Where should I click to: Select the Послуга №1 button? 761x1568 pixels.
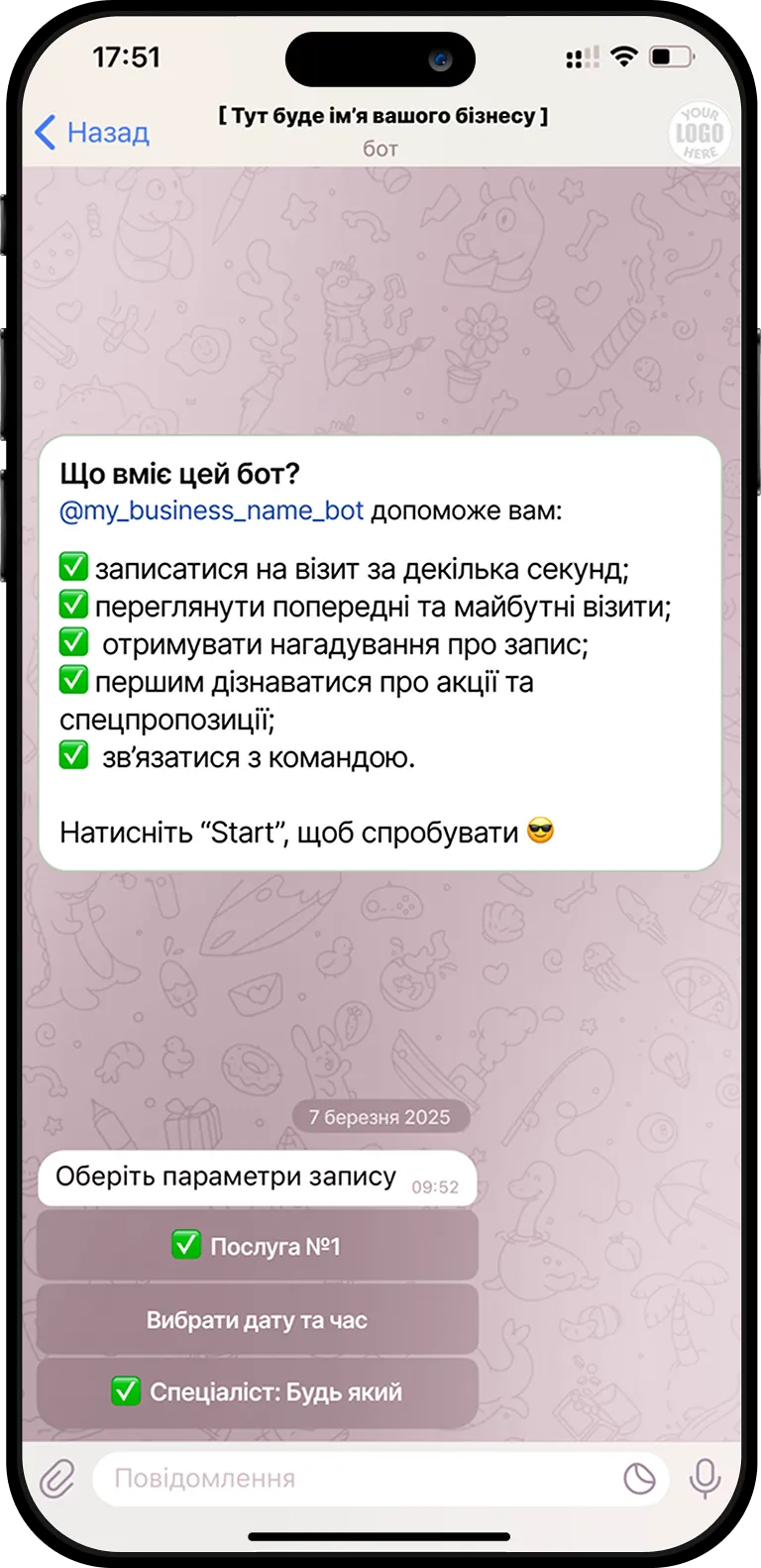click(x=257, y=1246)
